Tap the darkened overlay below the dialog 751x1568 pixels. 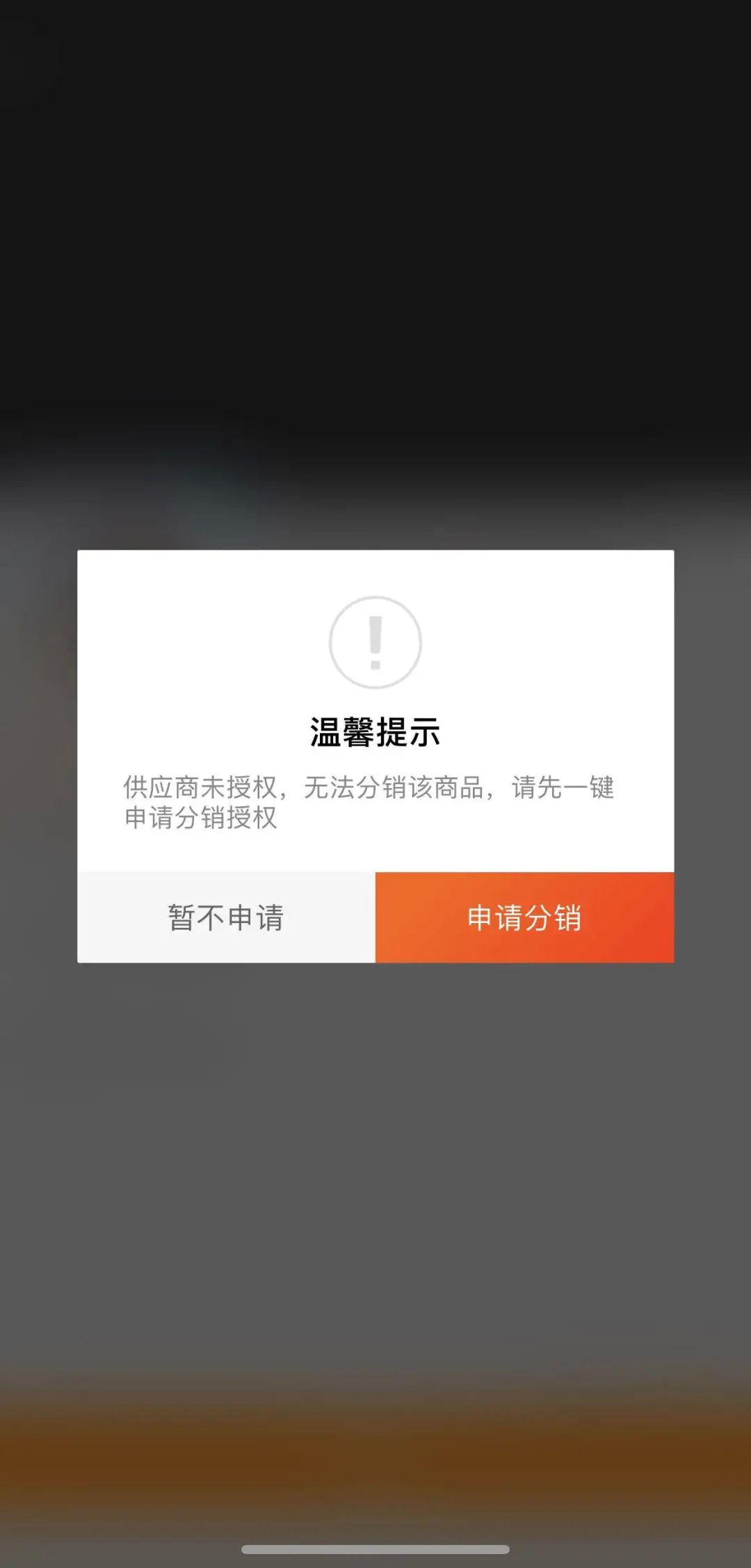coord(375,1182)
